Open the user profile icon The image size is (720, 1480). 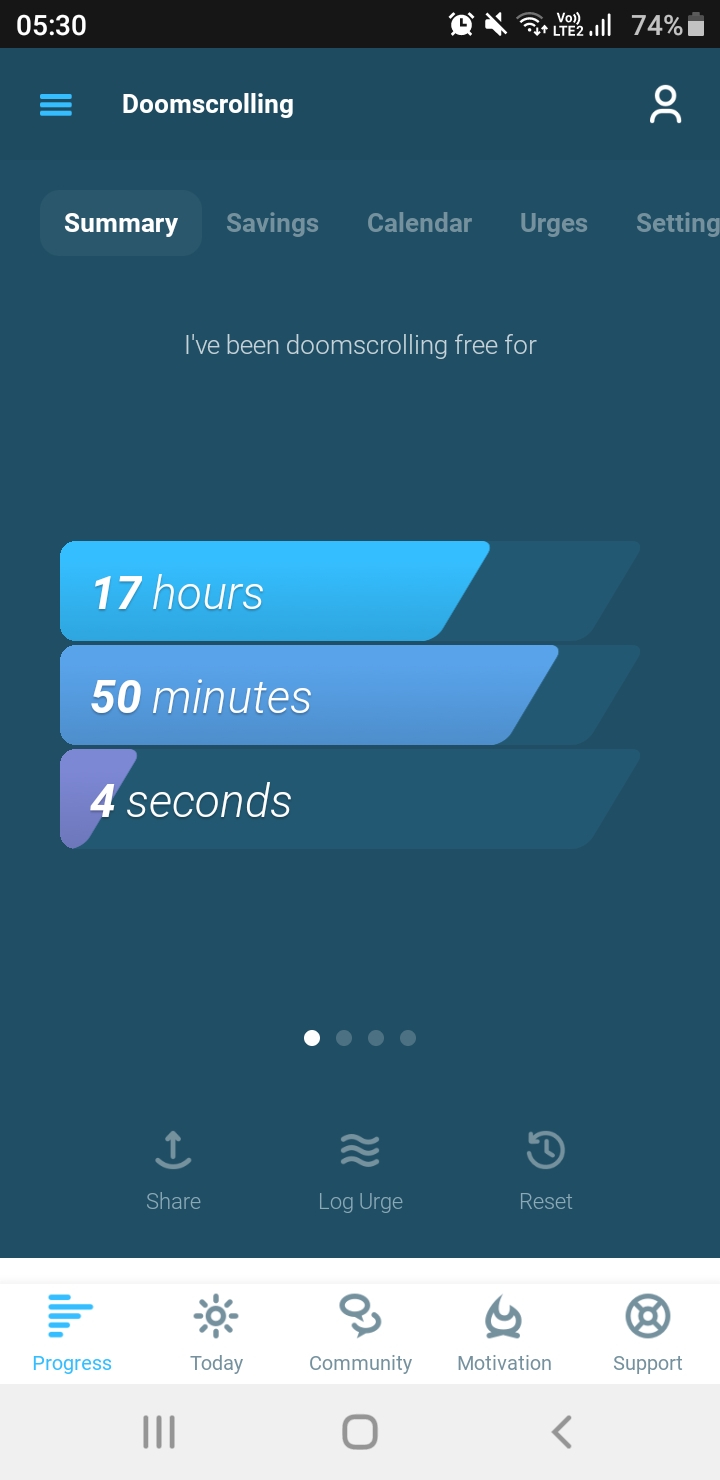665,105
